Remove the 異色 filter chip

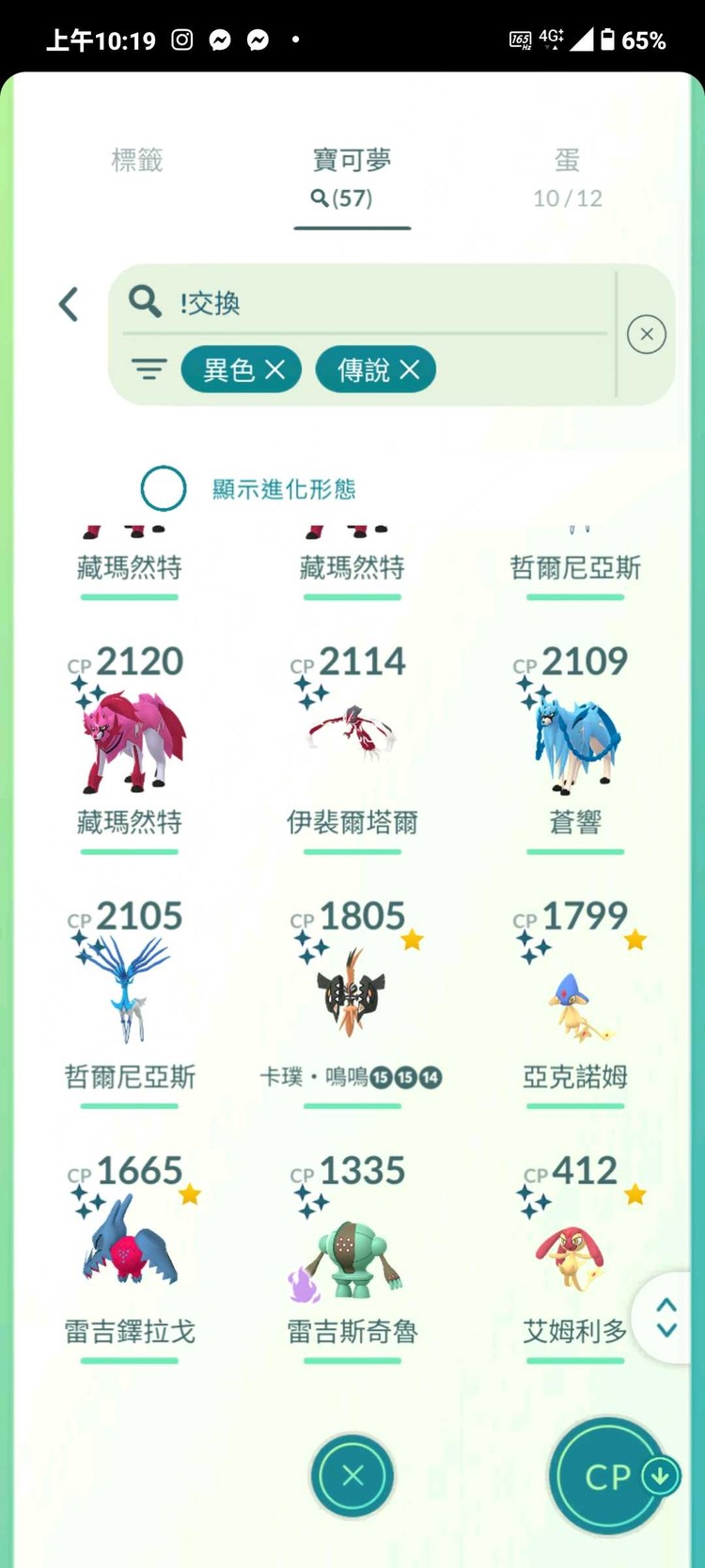pos(275,370)
